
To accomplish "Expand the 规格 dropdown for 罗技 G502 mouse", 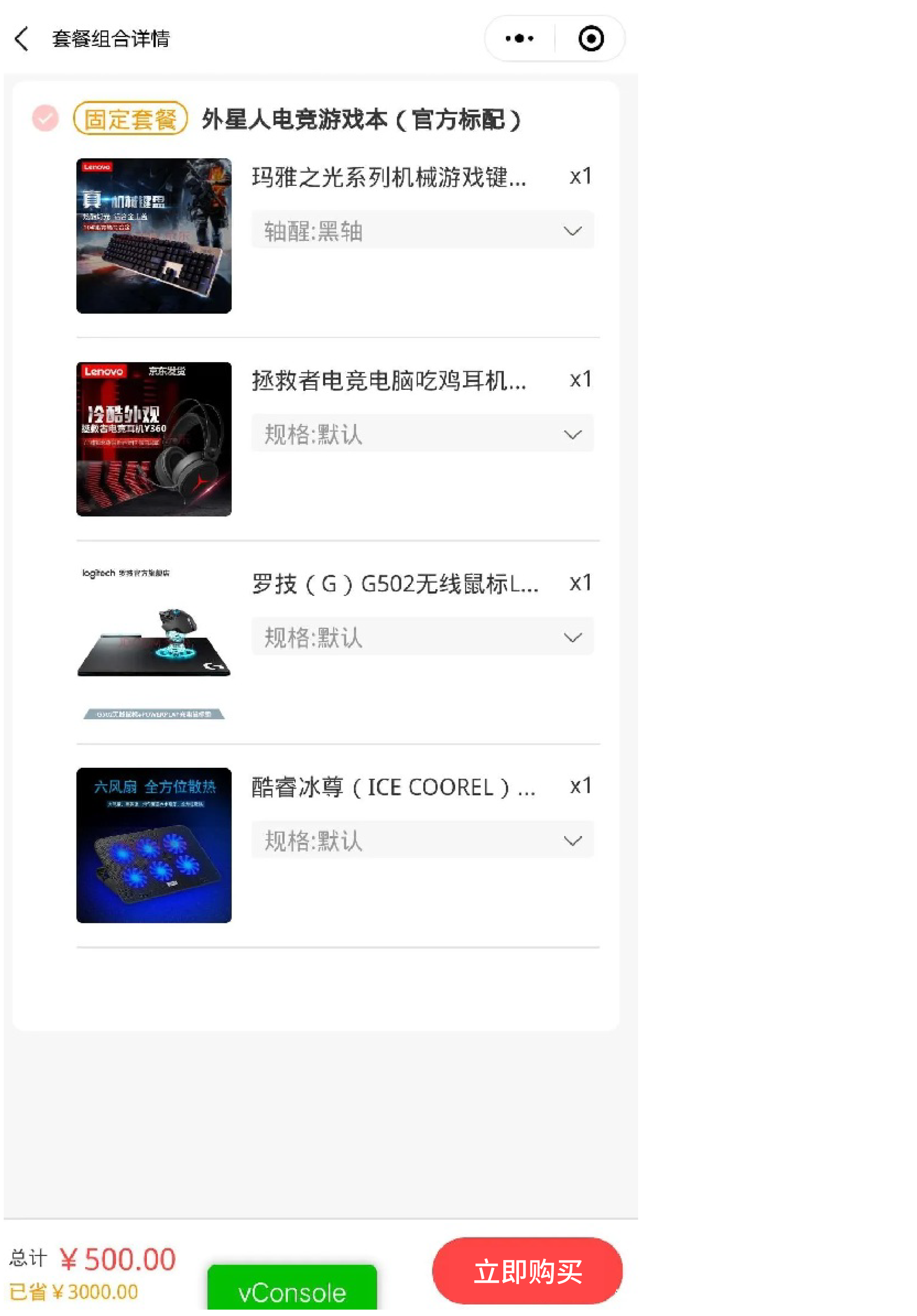I will click(422, 637).
